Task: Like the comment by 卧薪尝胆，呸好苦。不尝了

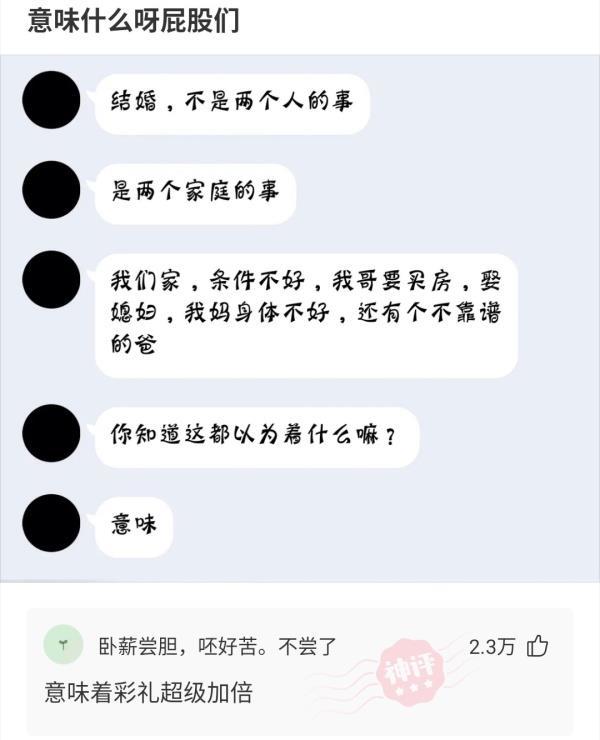Action: pos(538,646)
